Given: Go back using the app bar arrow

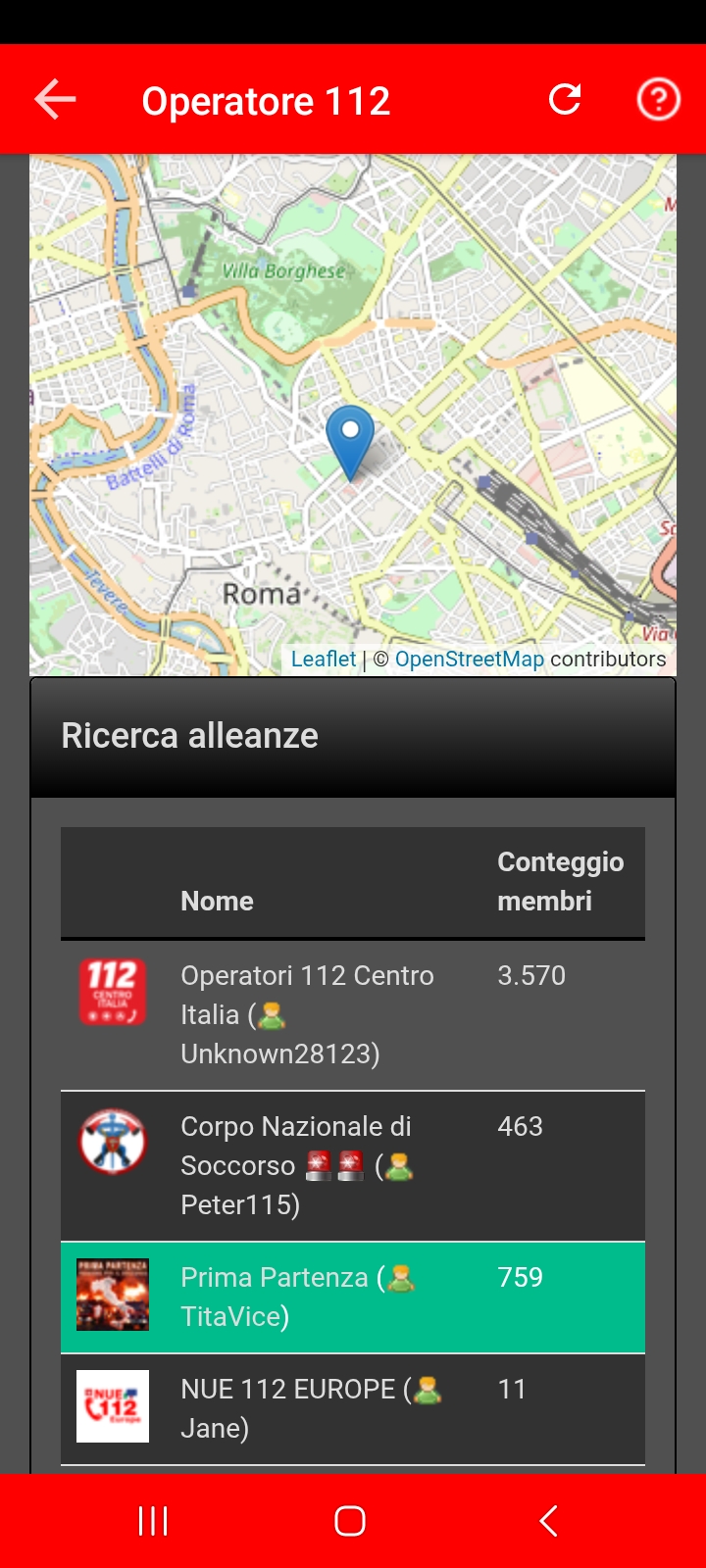Looking at the screenshot, I should click(x=55, y=100).
